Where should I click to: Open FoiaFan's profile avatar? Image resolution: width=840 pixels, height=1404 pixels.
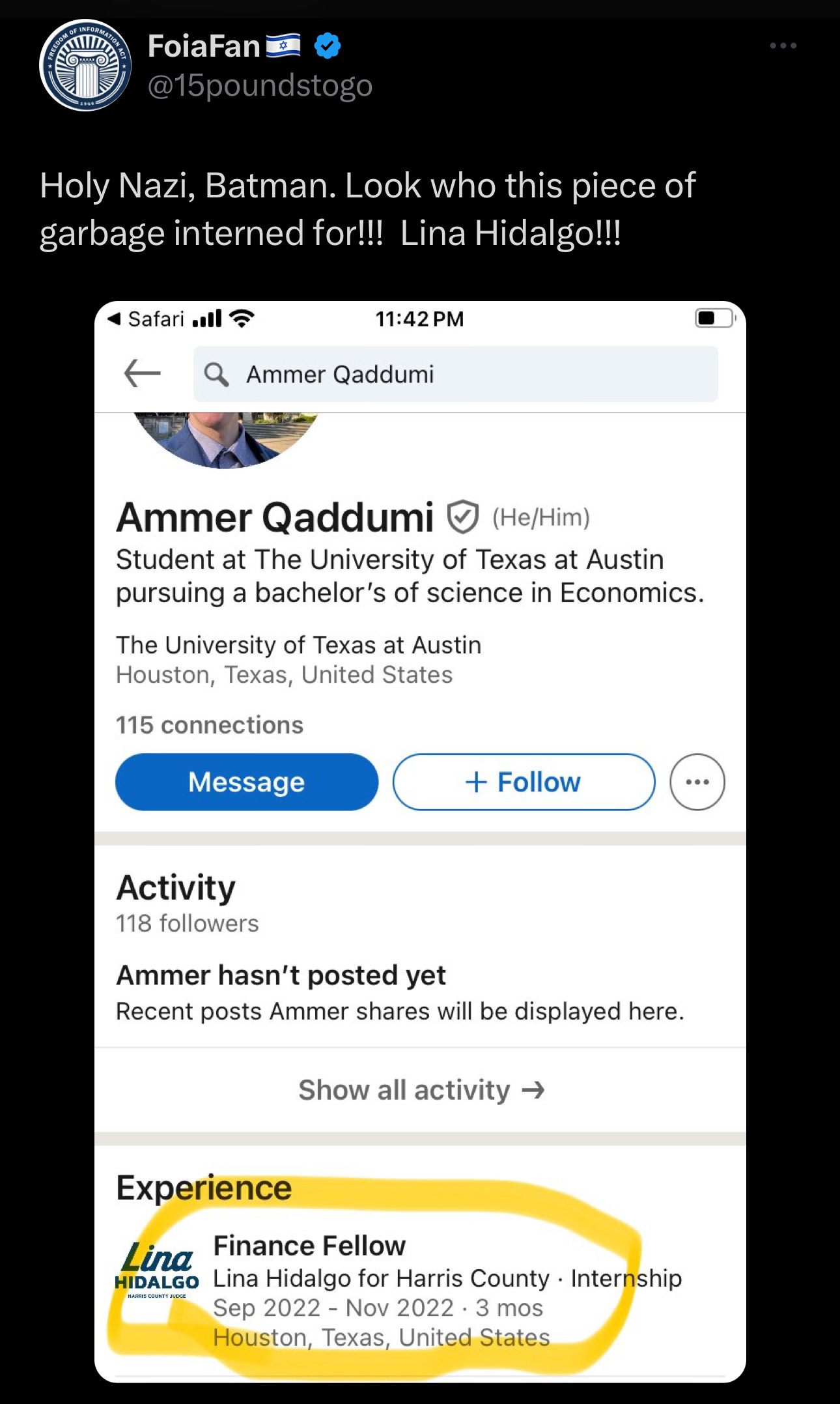[x=85, y=65]
